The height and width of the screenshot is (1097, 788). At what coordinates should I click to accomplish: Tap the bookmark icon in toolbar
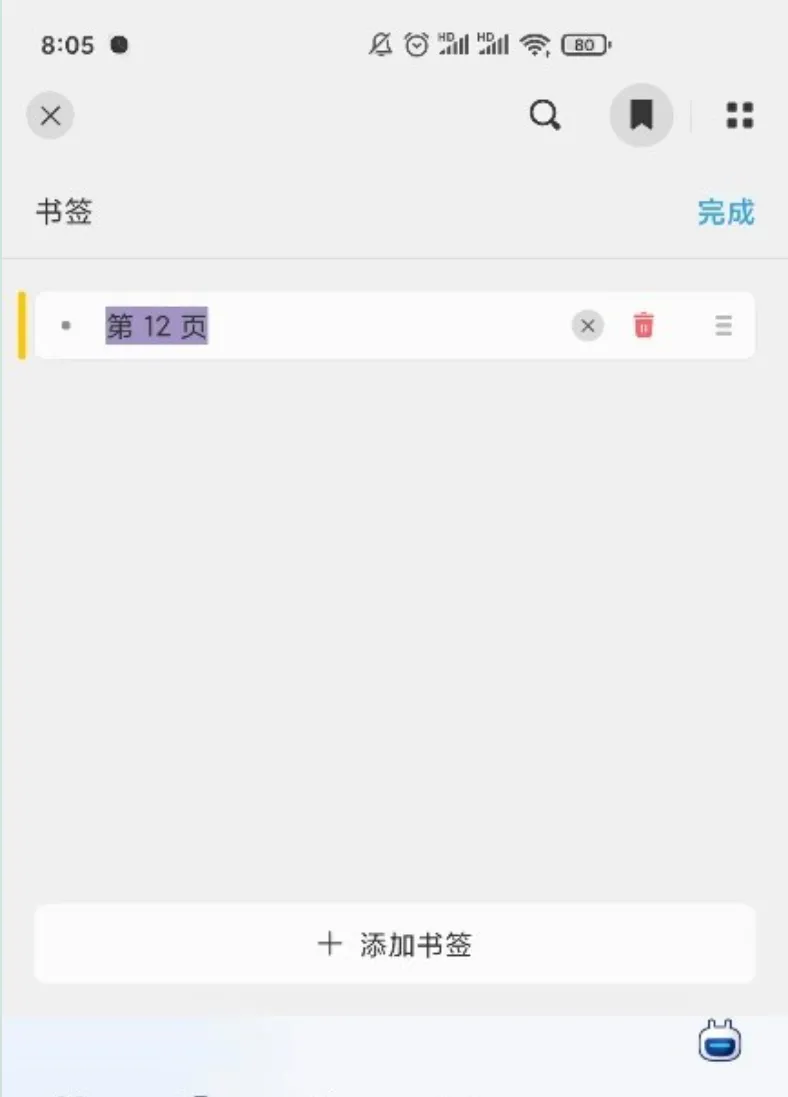(641, 116)
